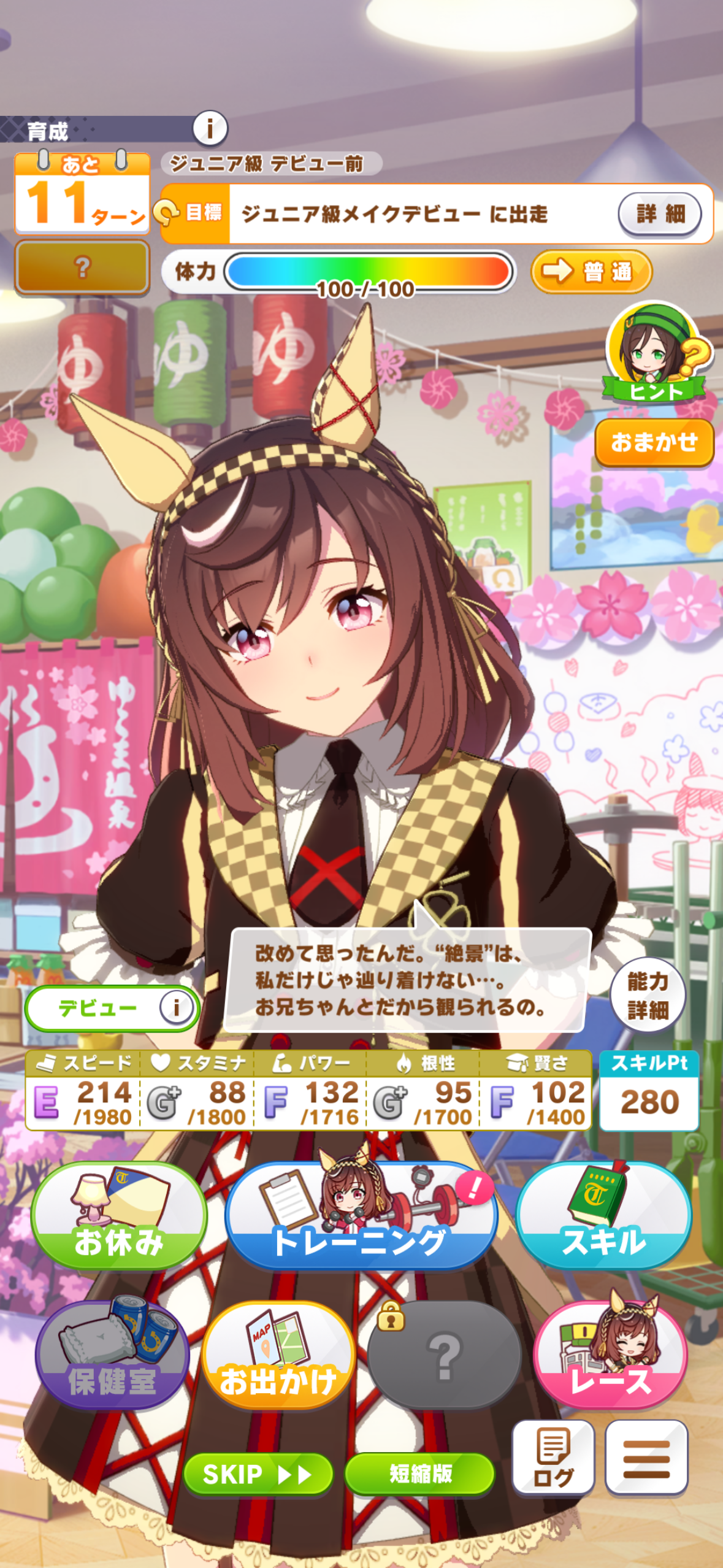Open the orange question mark button
The image size is (723, 1568).
pyautogui.click(x=82, y=267)
